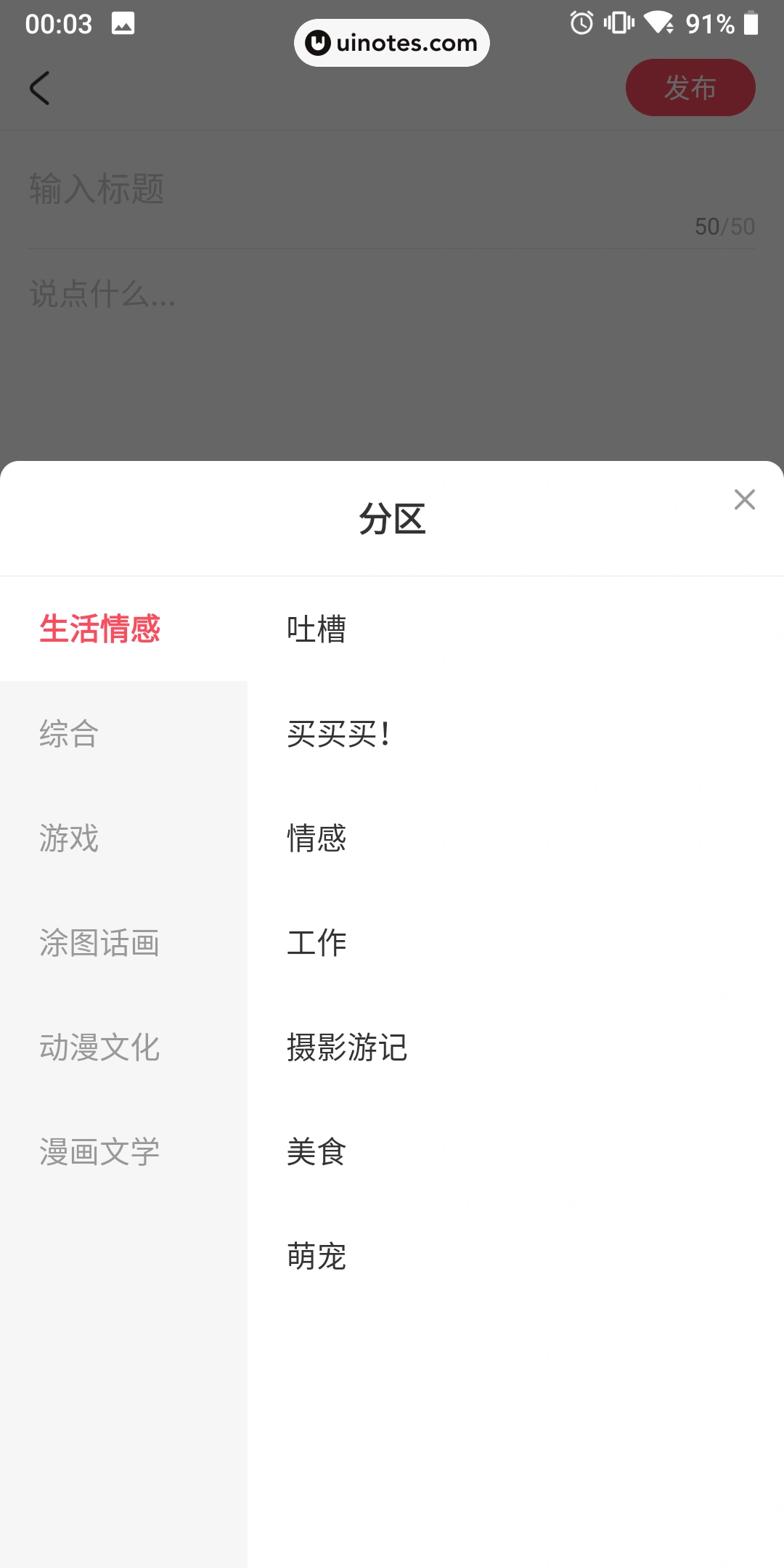This screenshot has width=784, height=1568.
Task: Select the 动漫文化 category
Action: tap(99, 1047)
